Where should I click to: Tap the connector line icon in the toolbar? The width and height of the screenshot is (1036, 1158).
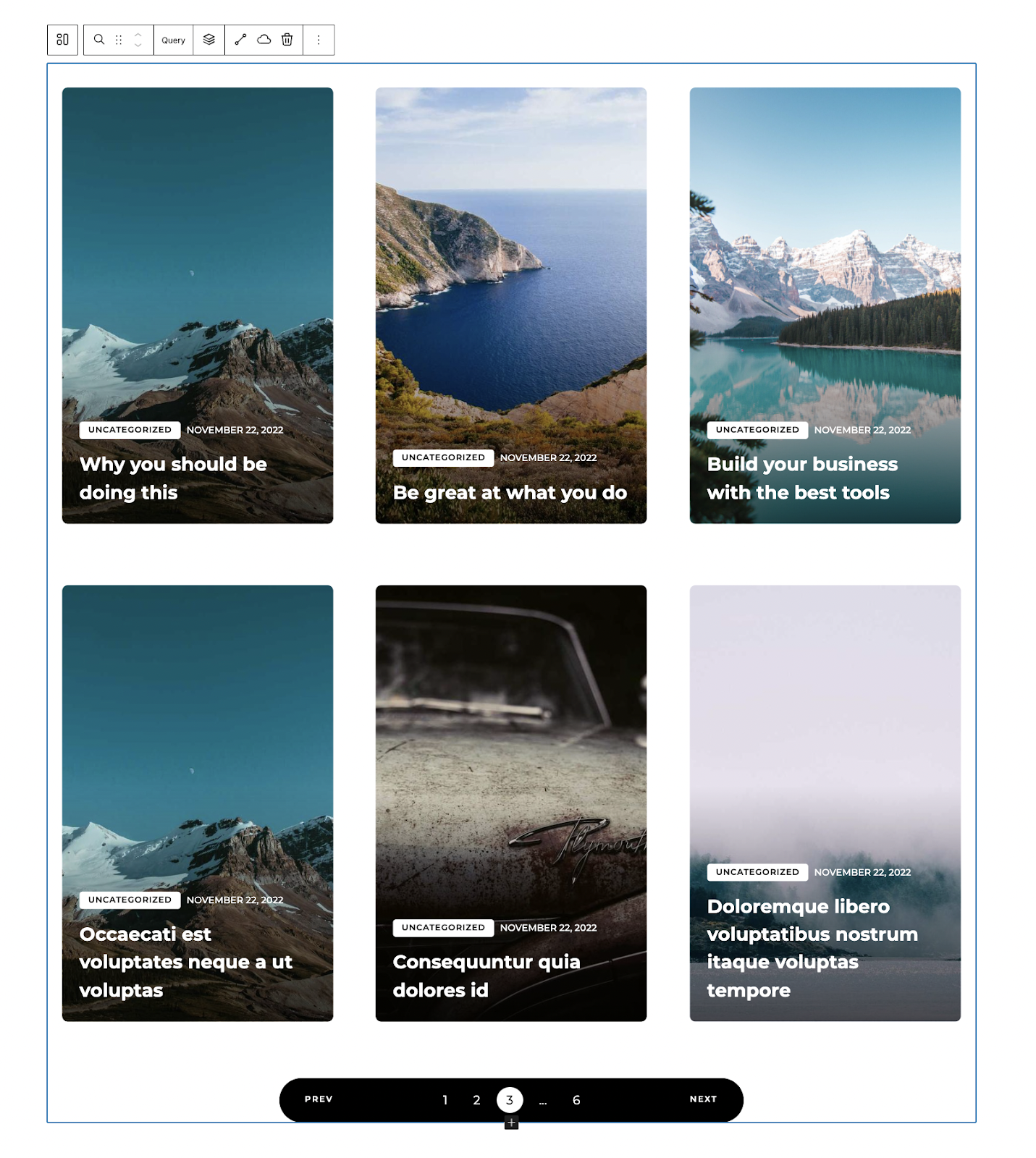[240, 40]
